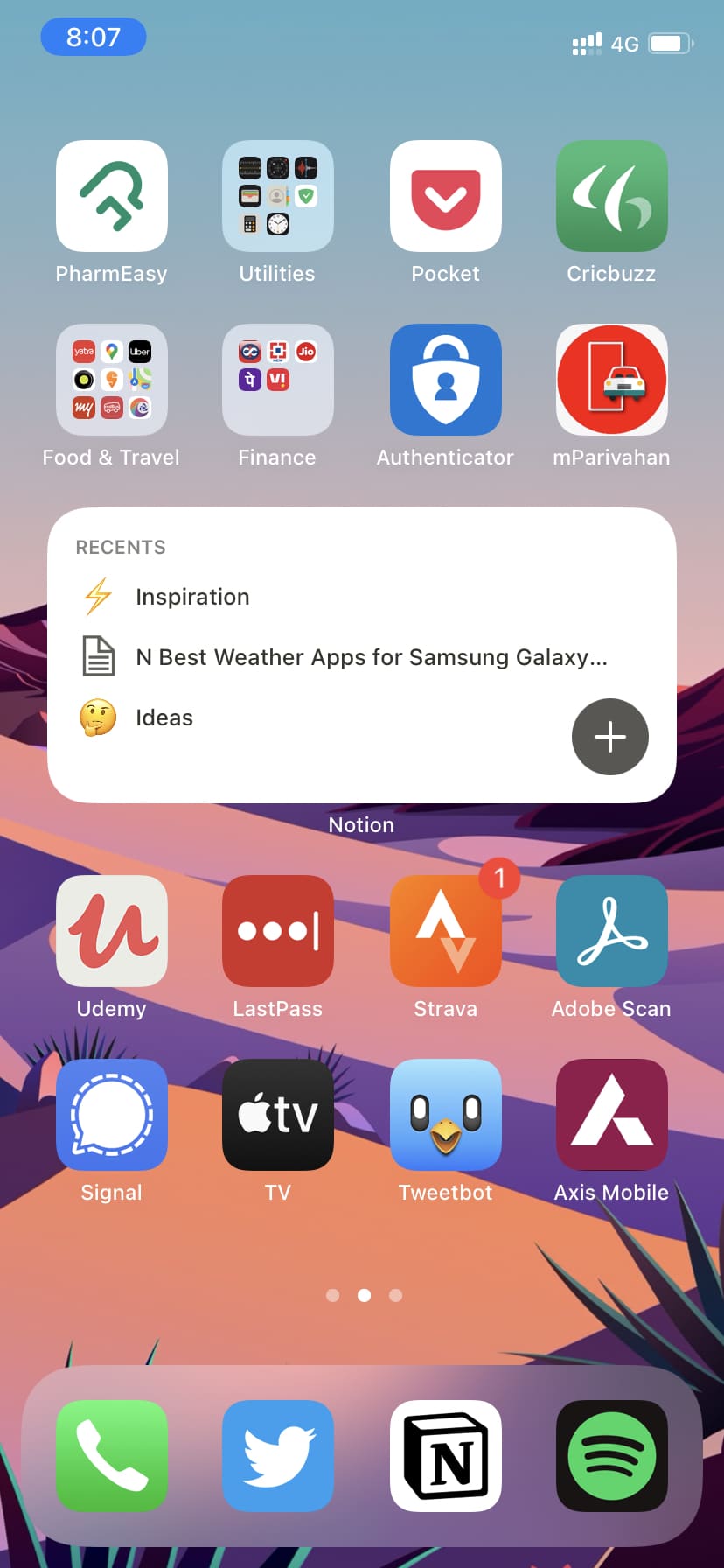Open the Signal messenger
This screenshot has width=724, height=1568.
tap(112, 1115)
